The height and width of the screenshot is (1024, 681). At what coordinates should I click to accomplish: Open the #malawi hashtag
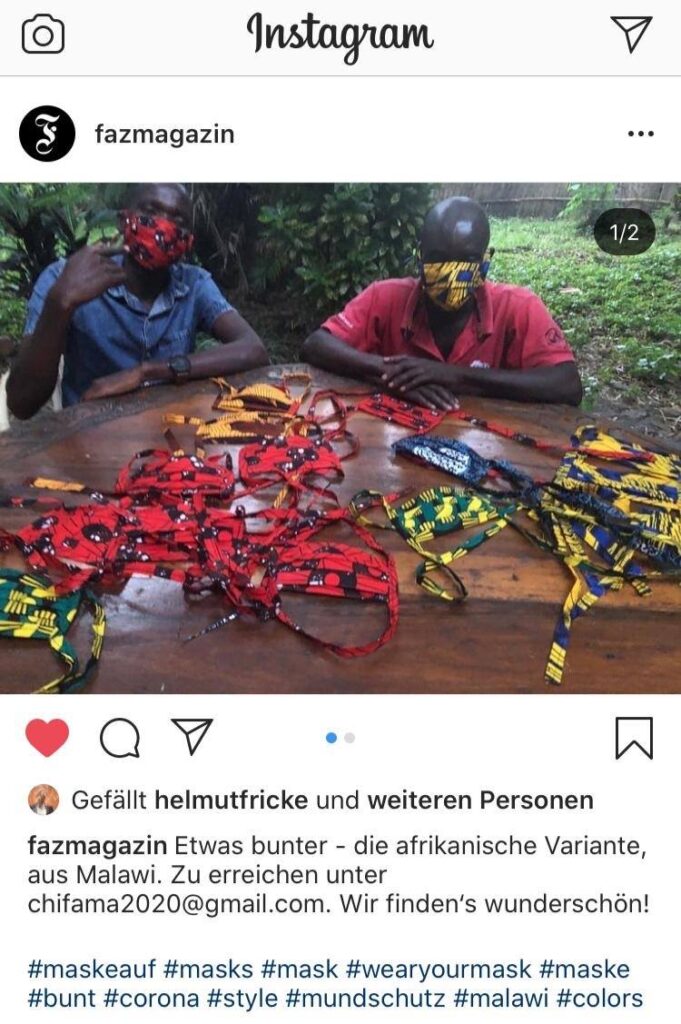point(500,998)
